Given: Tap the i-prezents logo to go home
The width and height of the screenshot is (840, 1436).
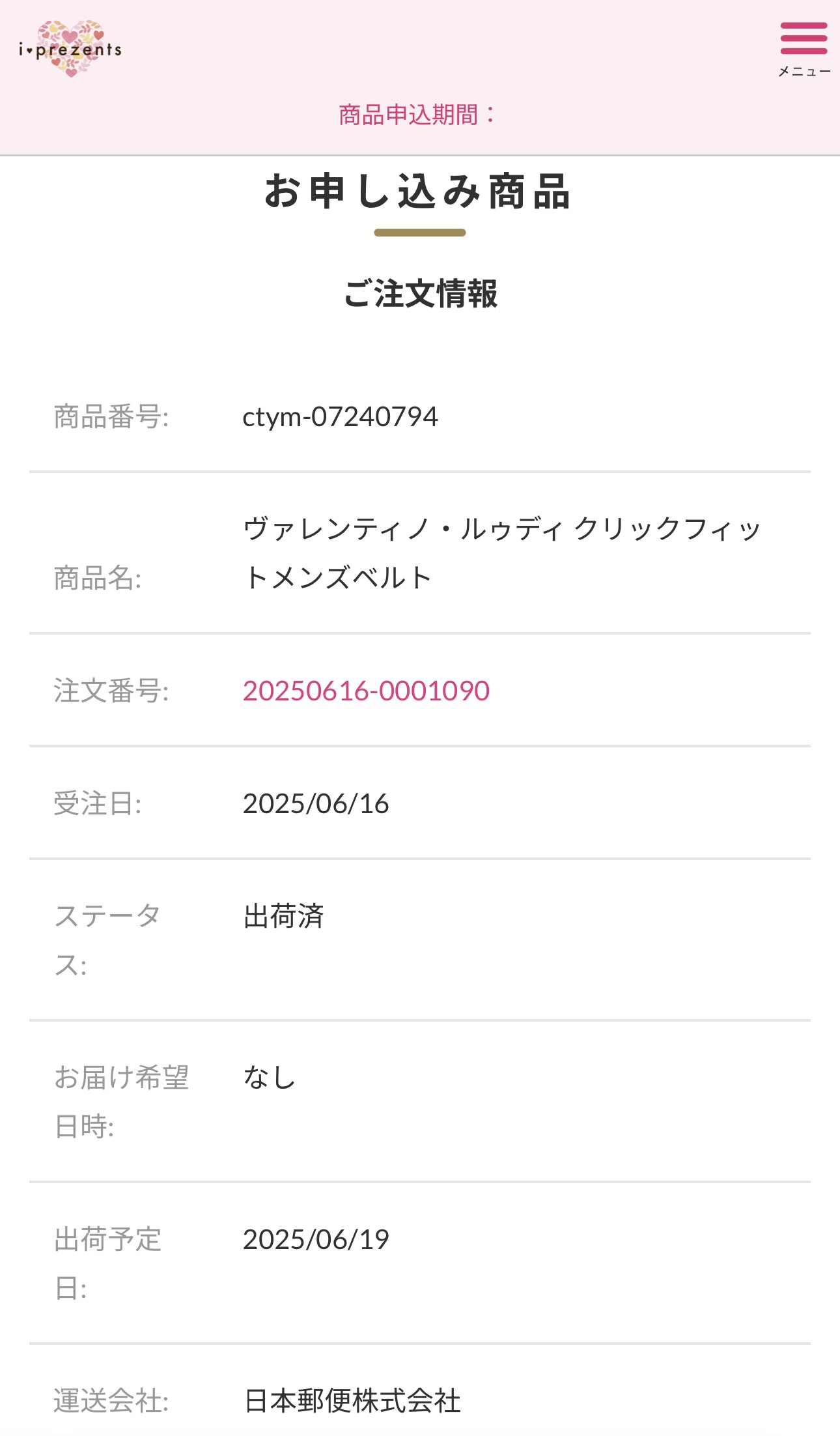Looking at the screenshot, I should [70, 49].
